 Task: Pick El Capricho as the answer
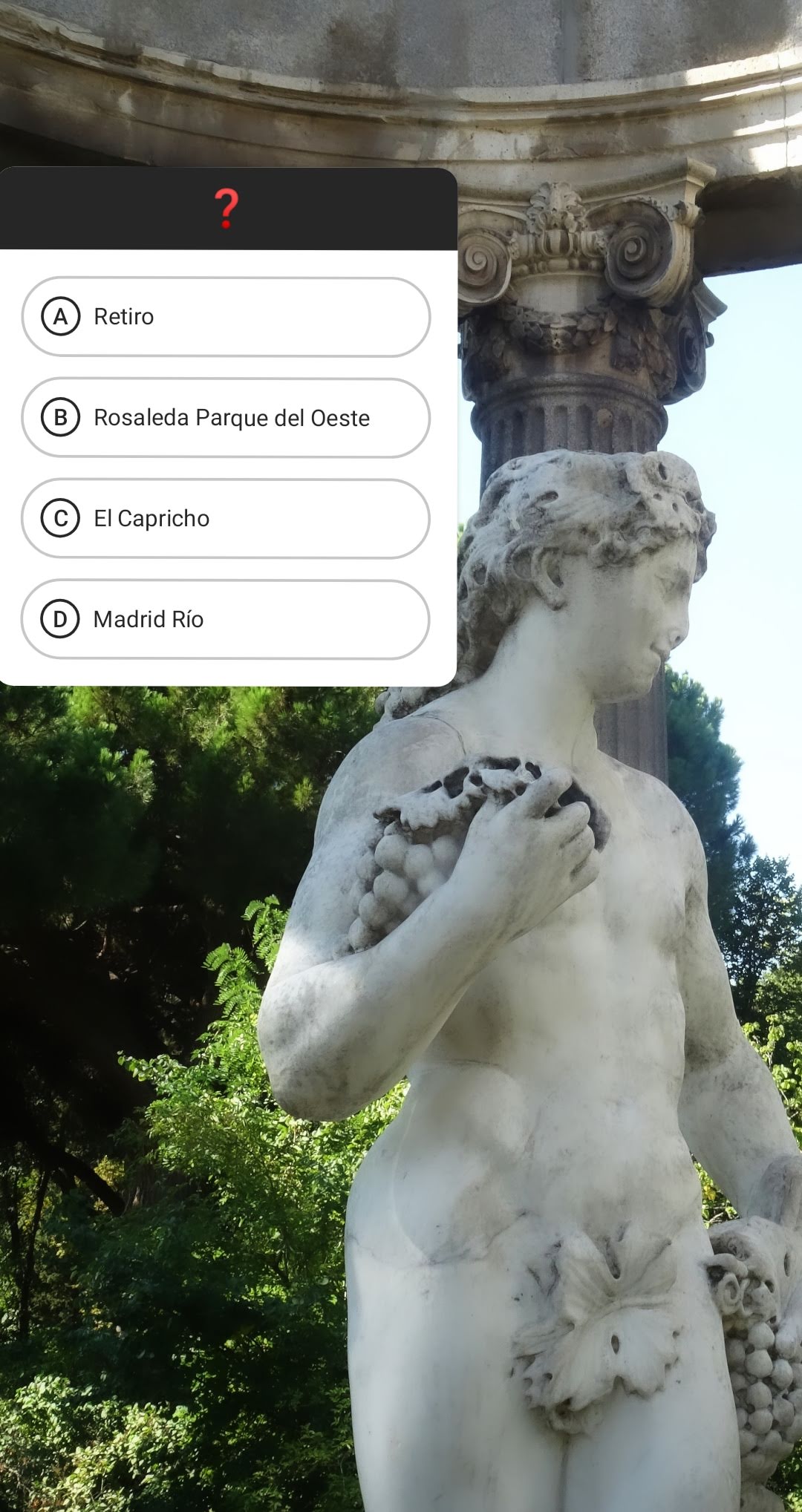click(226, 518)
